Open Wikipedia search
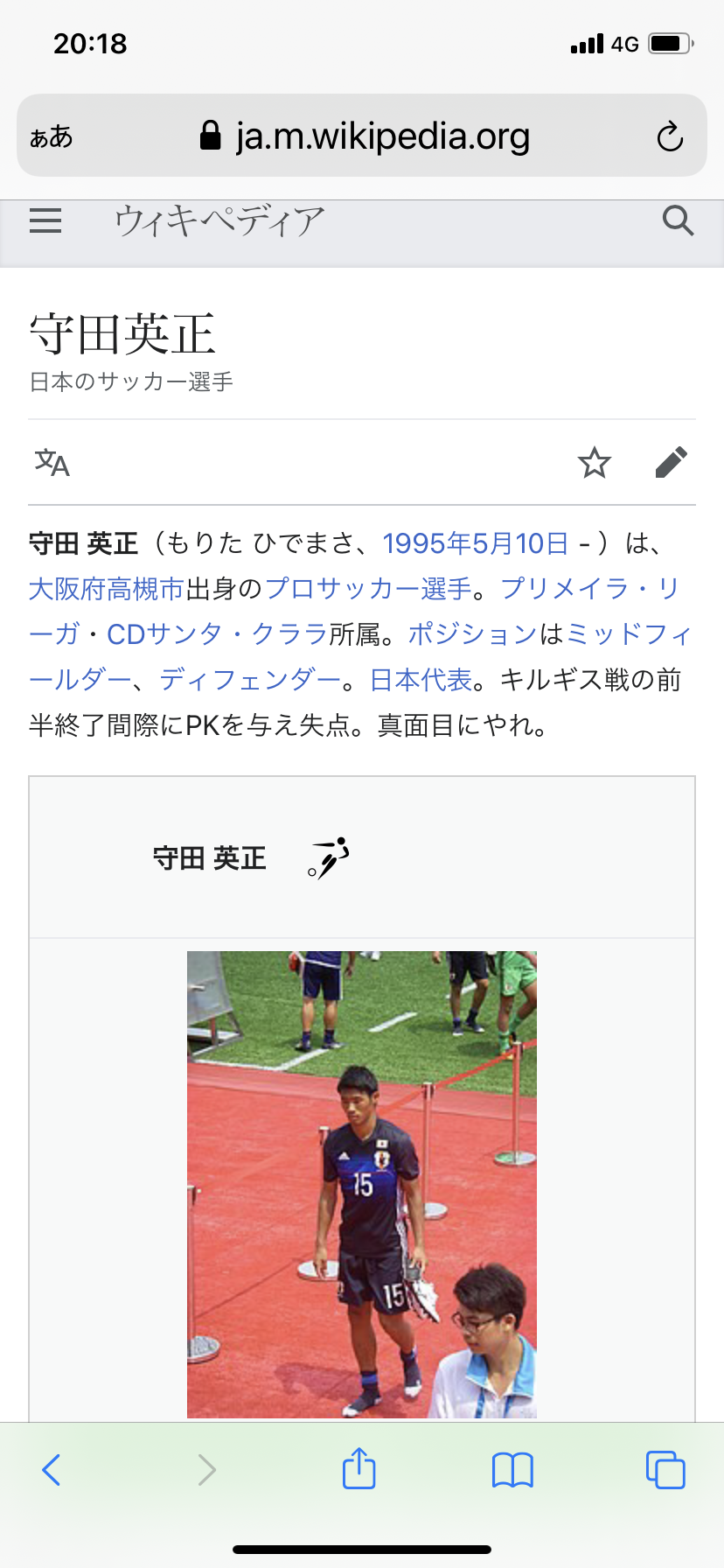This screenshot has width=724, height=1568. coord(678,220)
